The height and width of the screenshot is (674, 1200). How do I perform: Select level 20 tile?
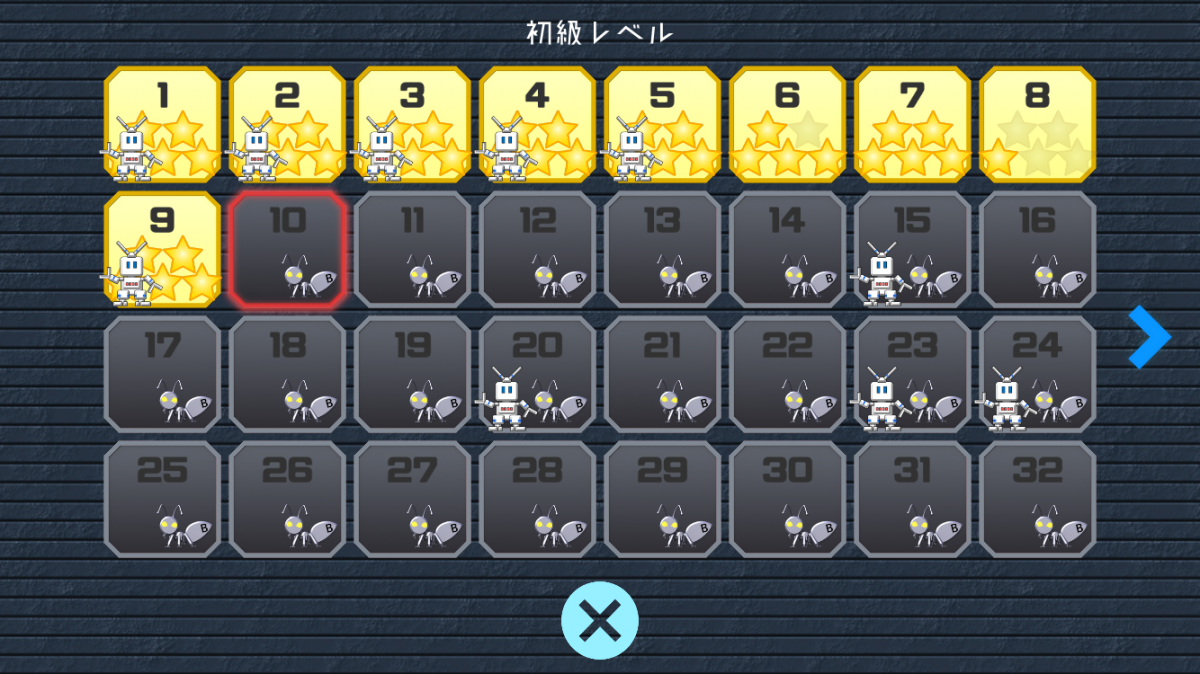click(x=537, y=375)
